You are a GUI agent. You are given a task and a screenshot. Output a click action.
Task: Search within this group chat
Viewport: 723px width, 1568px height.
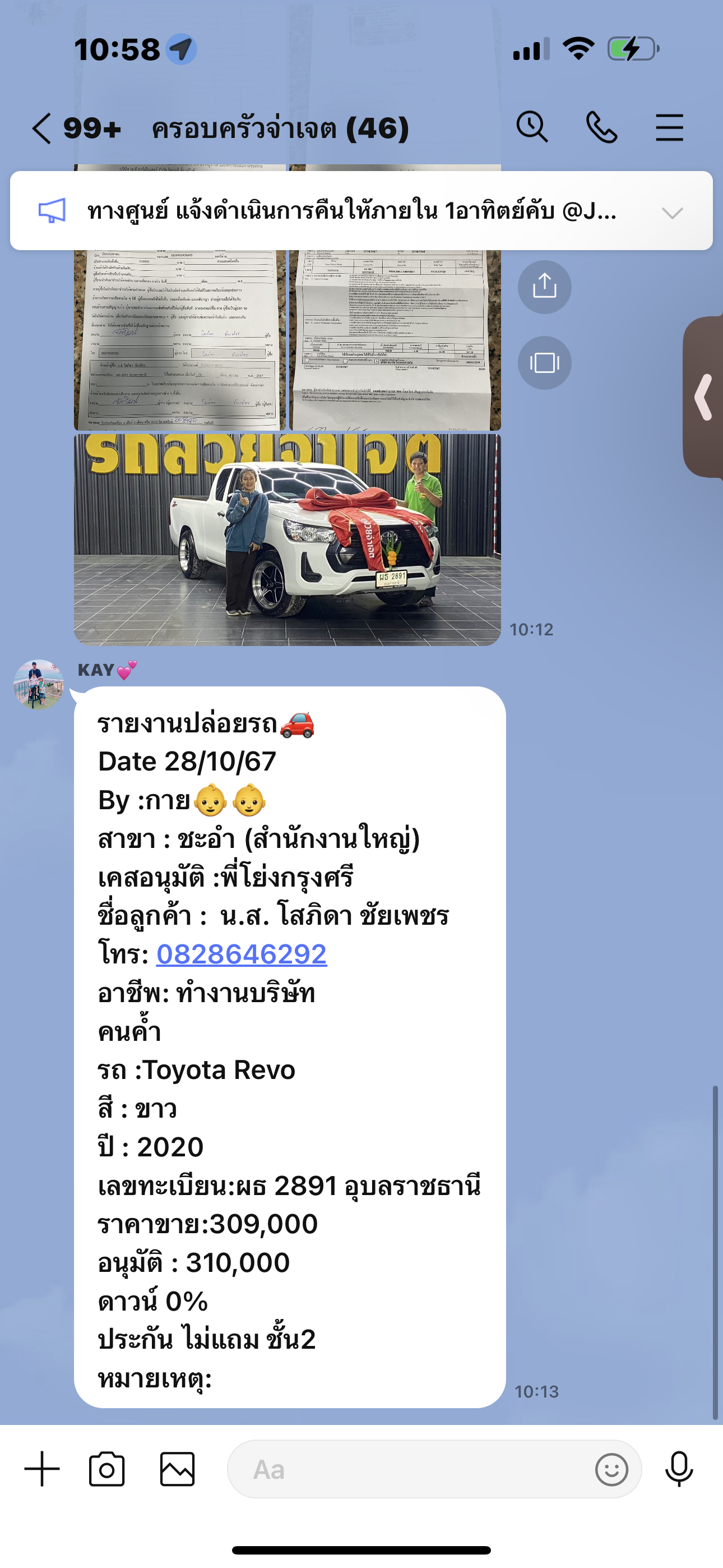[x=532, y=127]
